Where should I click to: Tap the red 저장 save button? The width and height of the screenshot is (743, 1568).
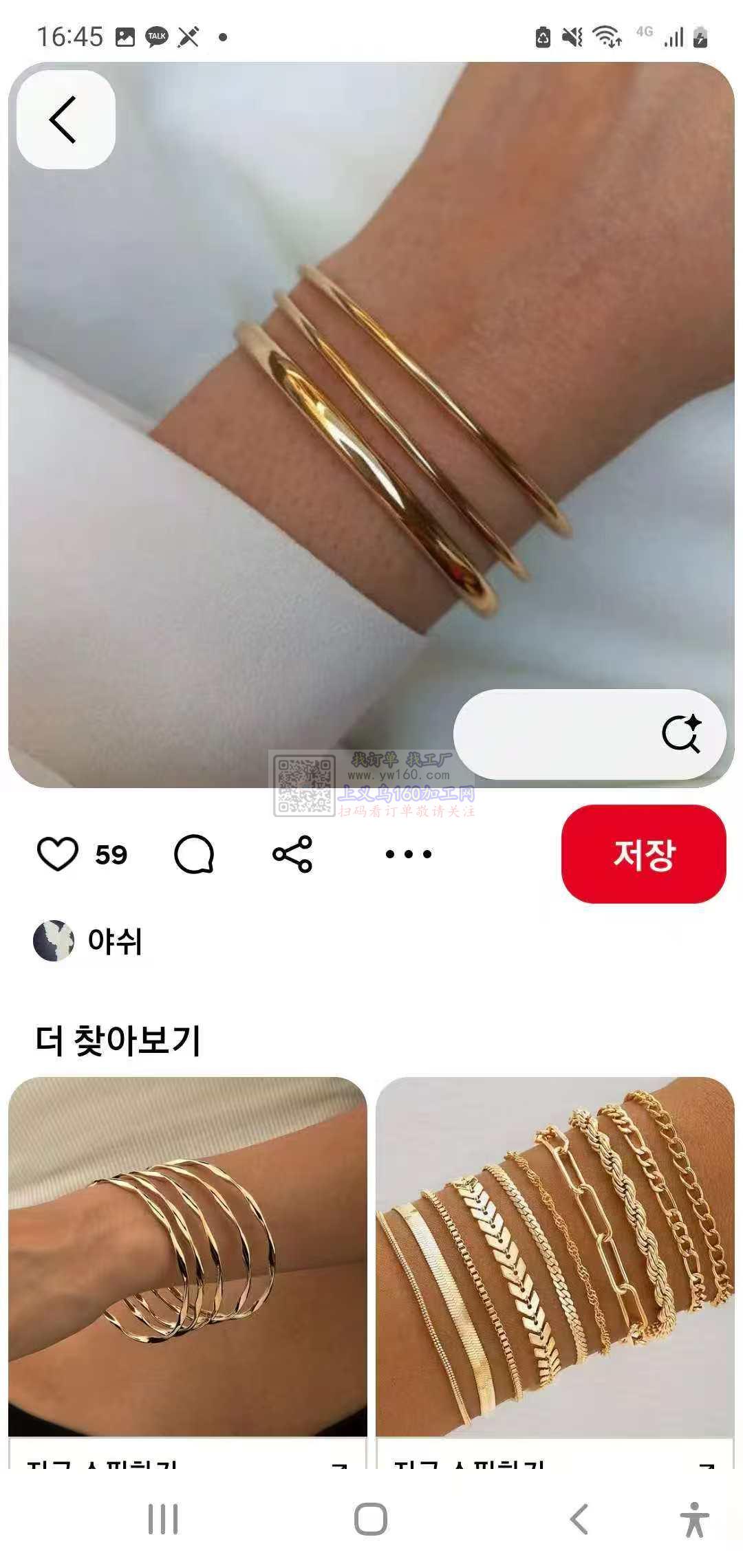coord(643,854)
